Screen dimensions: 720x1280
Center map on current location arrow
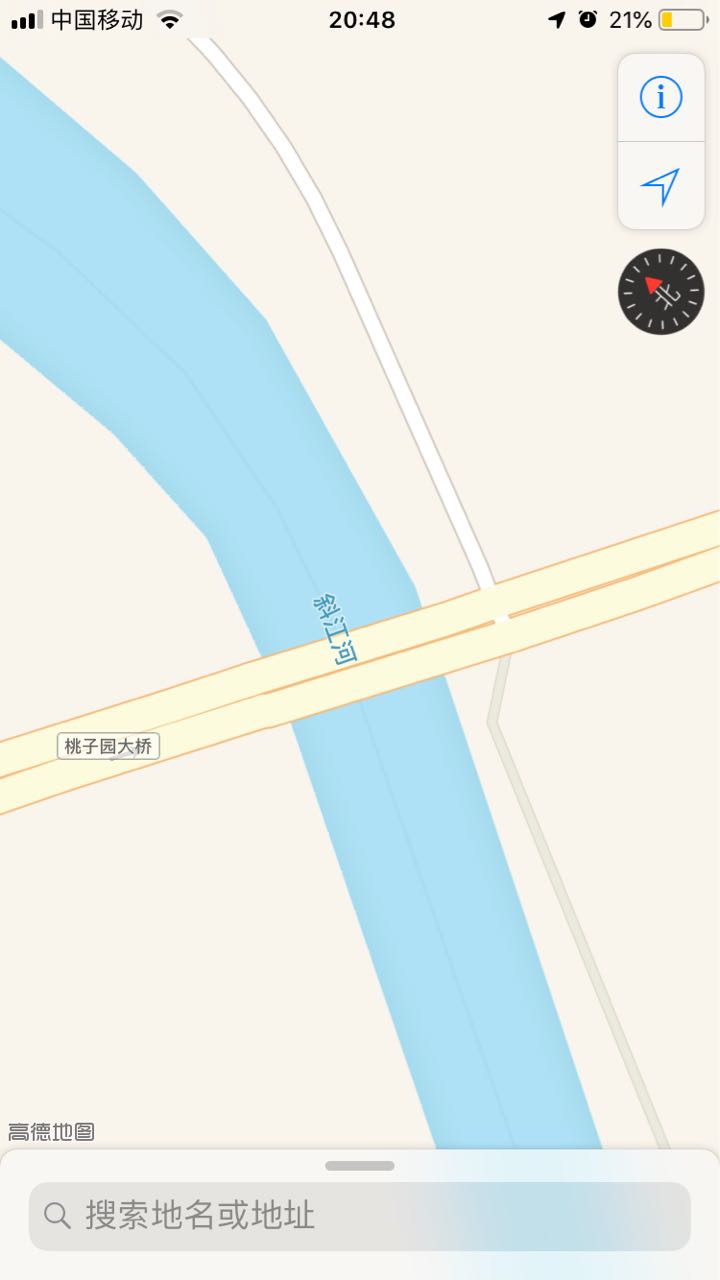[661, 186]
